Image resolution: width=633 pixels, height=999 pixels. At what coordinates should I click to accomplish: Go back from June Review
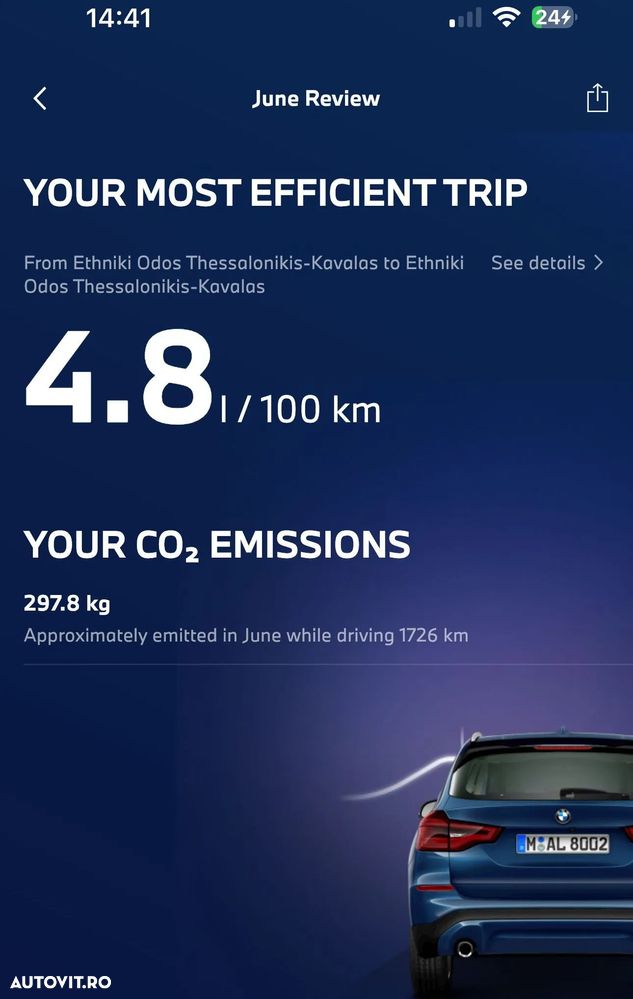40,98
